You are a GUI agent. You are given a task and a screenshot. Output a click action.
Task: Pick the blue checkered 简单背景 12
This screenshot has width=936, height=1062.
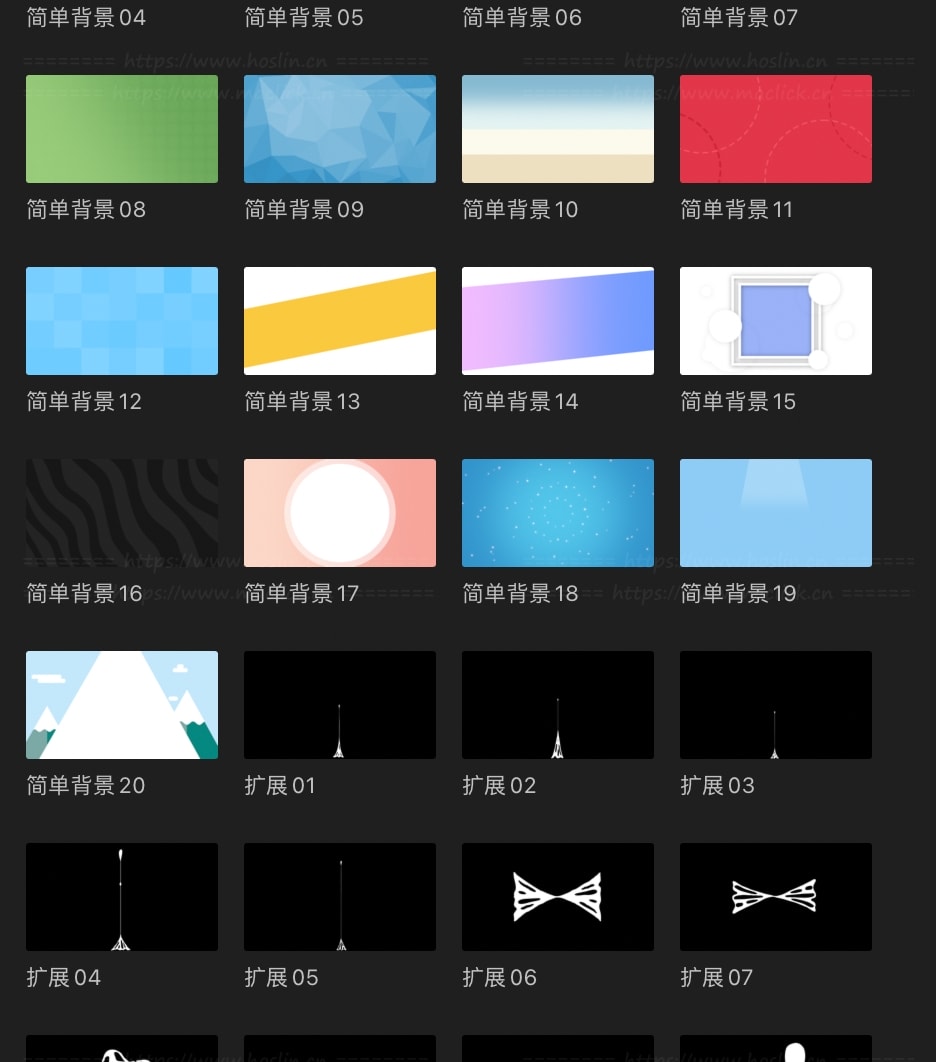click(121, 321)
